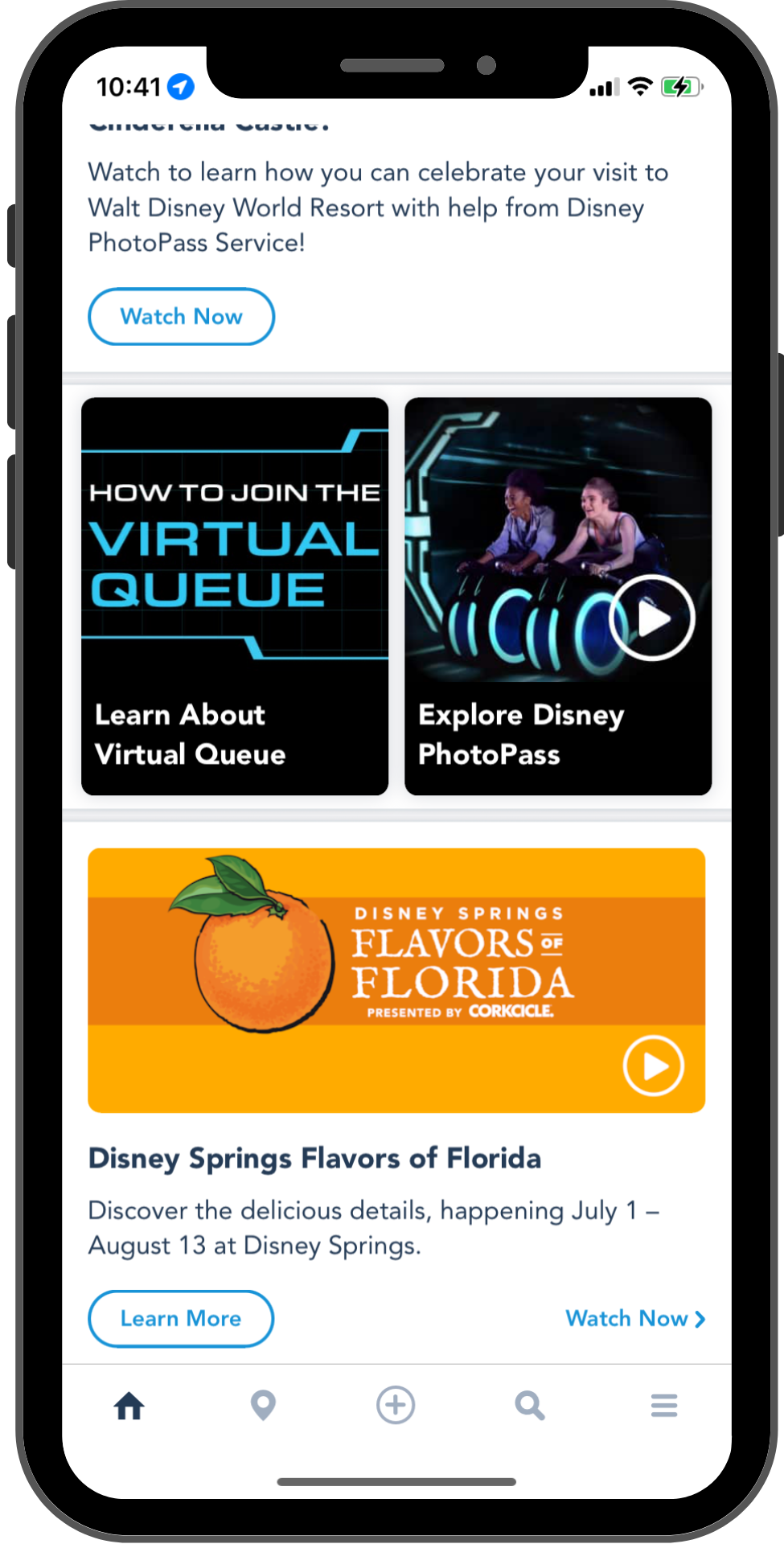The height and width of the screenshot is (1544, 784).
Task: Tap the Watch Now button for PhotoPass
Action: point(181,317)
